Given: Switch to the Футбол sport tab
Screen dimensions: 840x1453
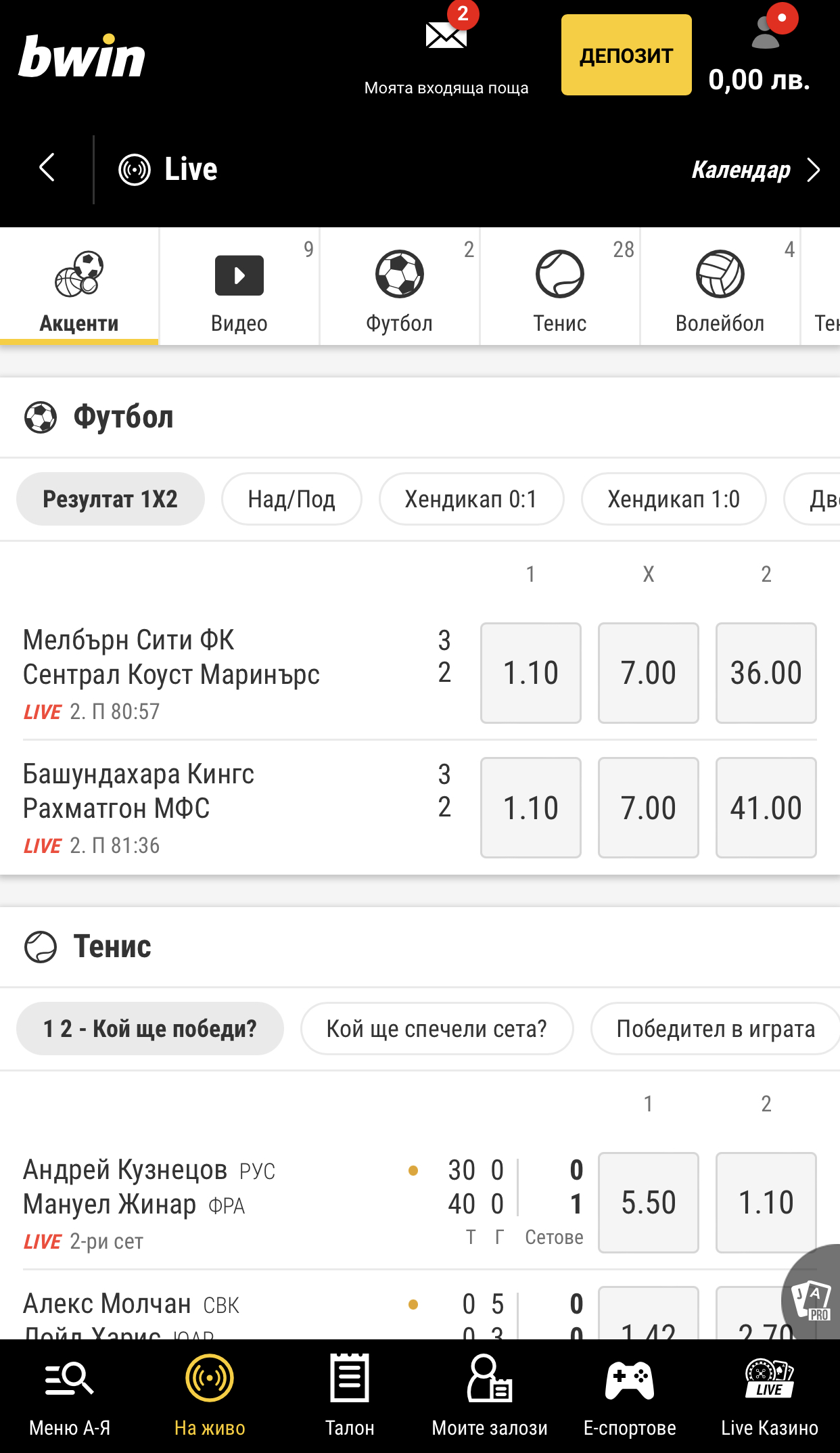Looking at the screenshot, I should tap(400, 286).
